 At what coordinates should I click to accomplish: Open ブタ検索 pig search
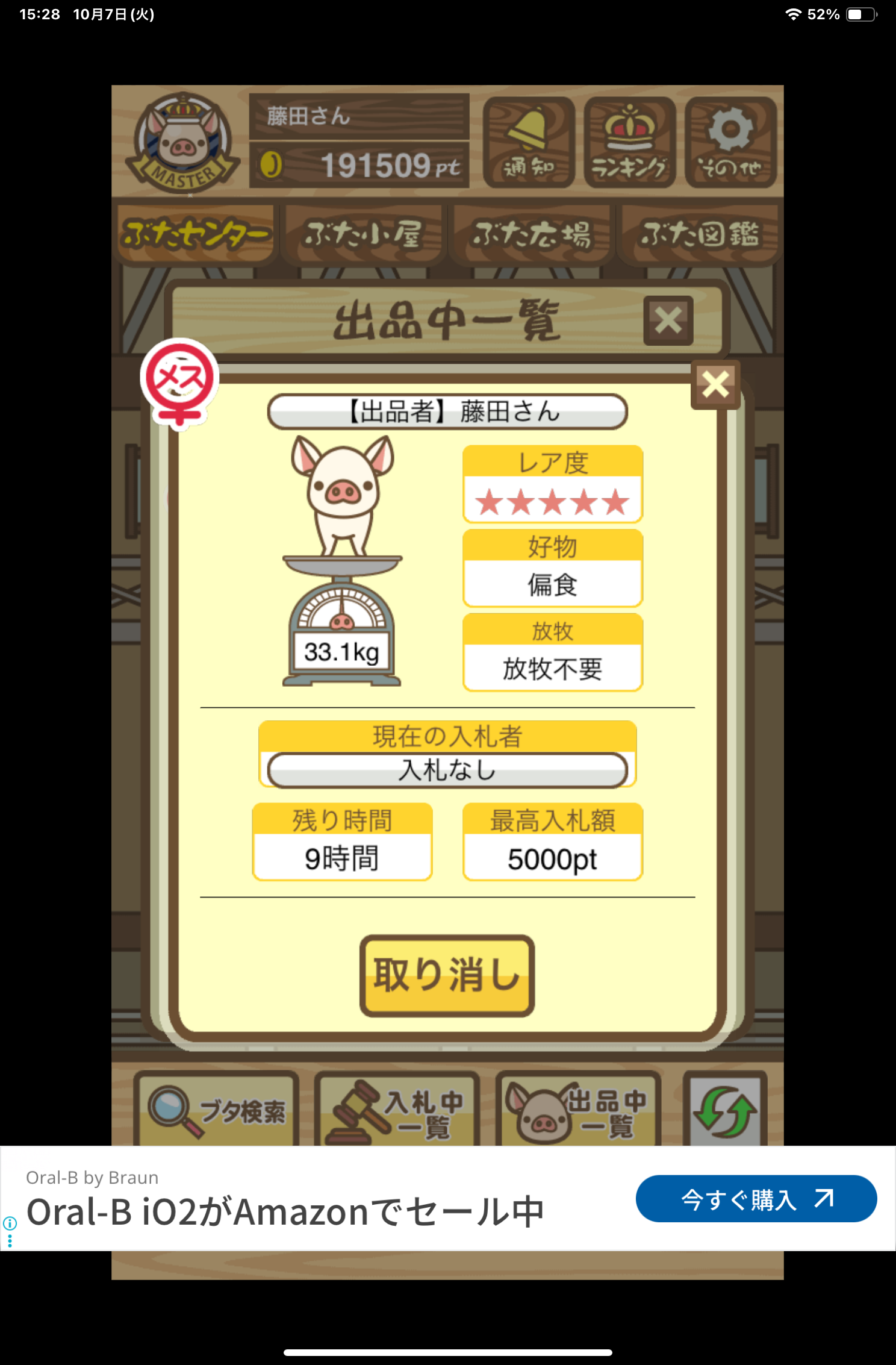coord(217,1110)
